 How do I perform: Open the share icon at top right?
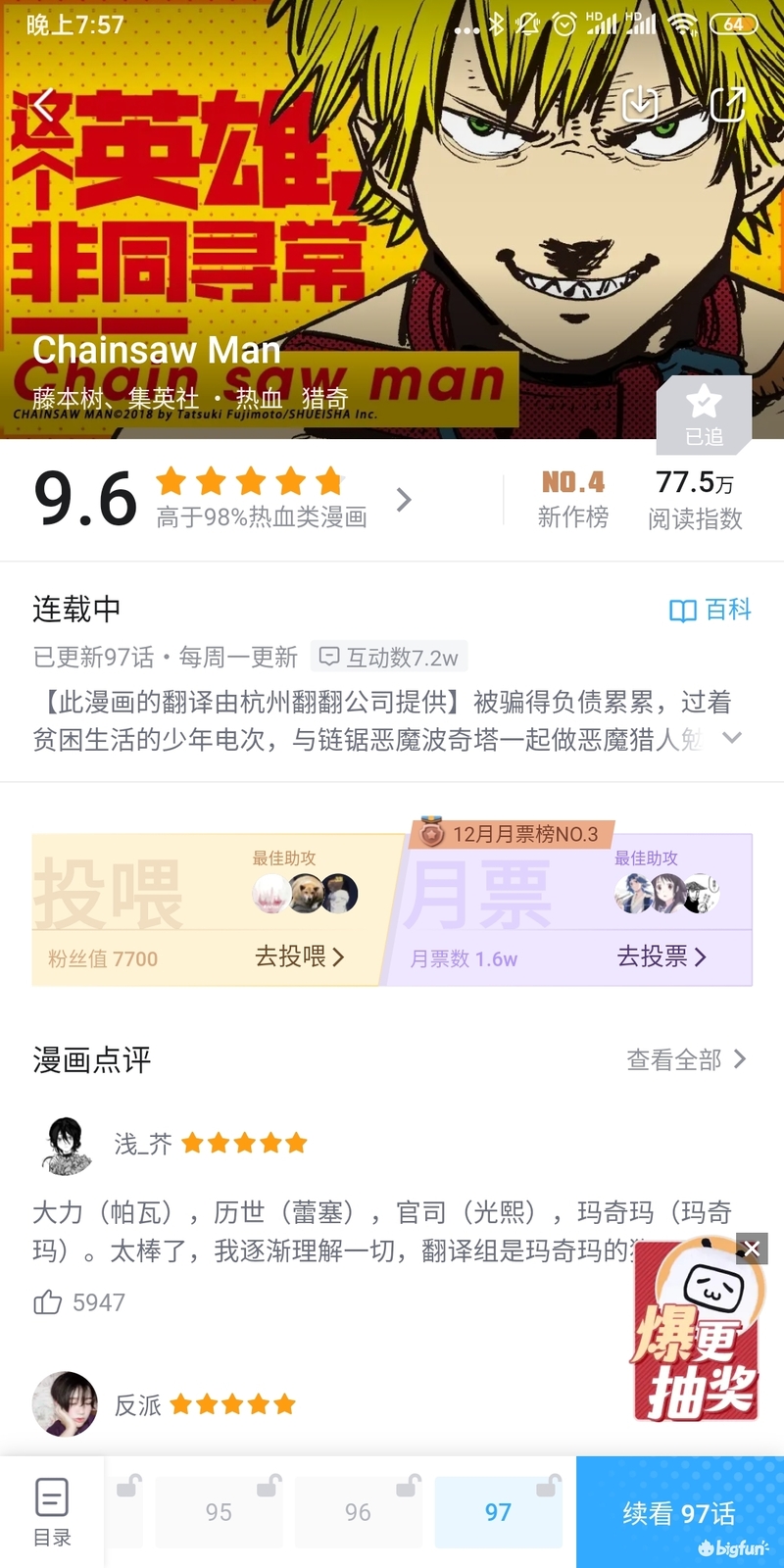click(727, 105)
